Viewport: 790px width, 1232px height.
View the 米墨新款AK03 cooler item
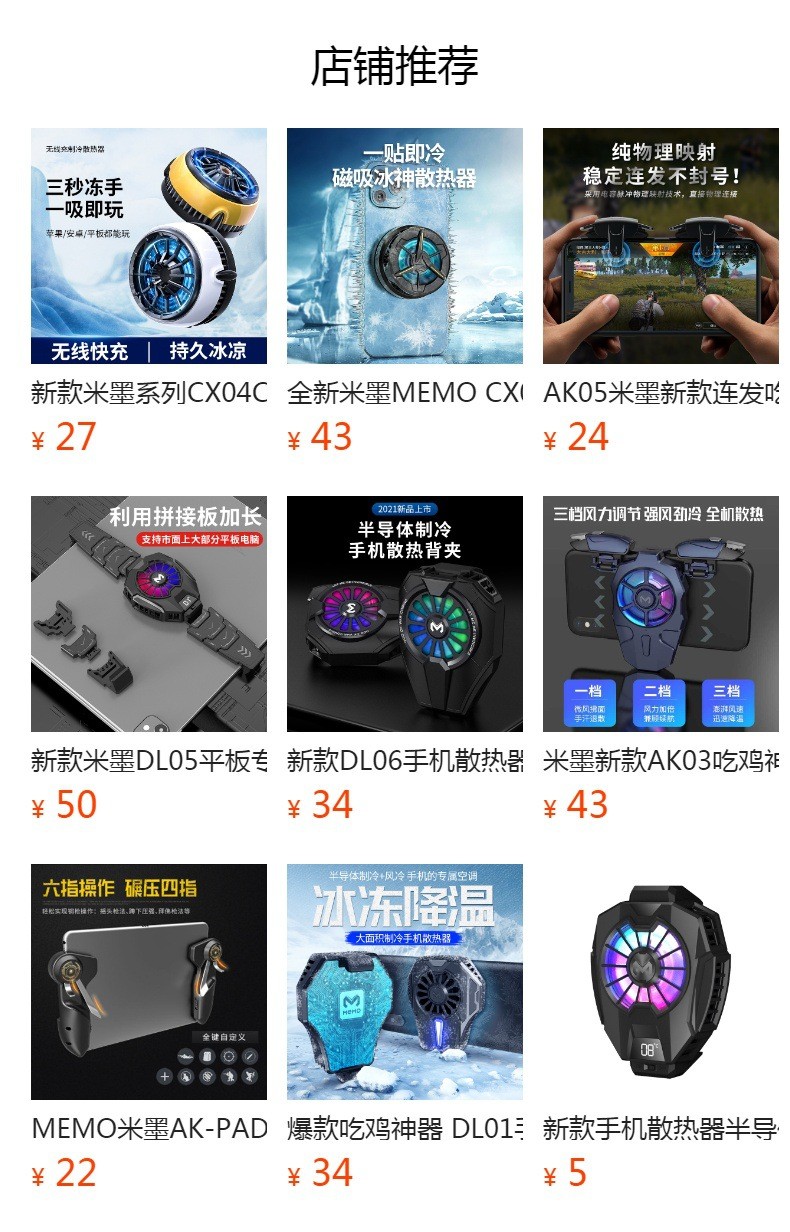661,614
